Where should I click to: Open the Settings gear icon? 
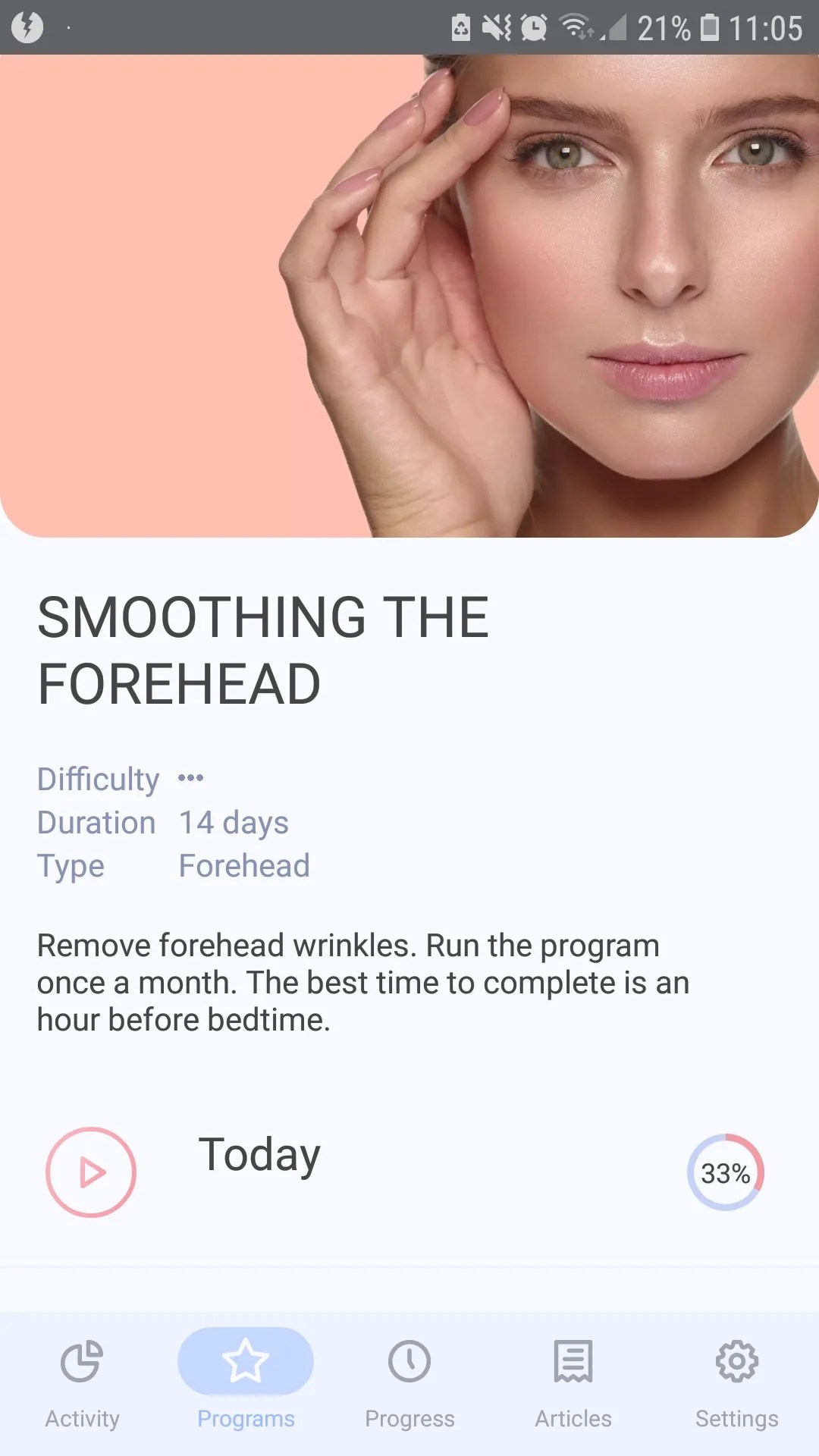click(736, 1361)
